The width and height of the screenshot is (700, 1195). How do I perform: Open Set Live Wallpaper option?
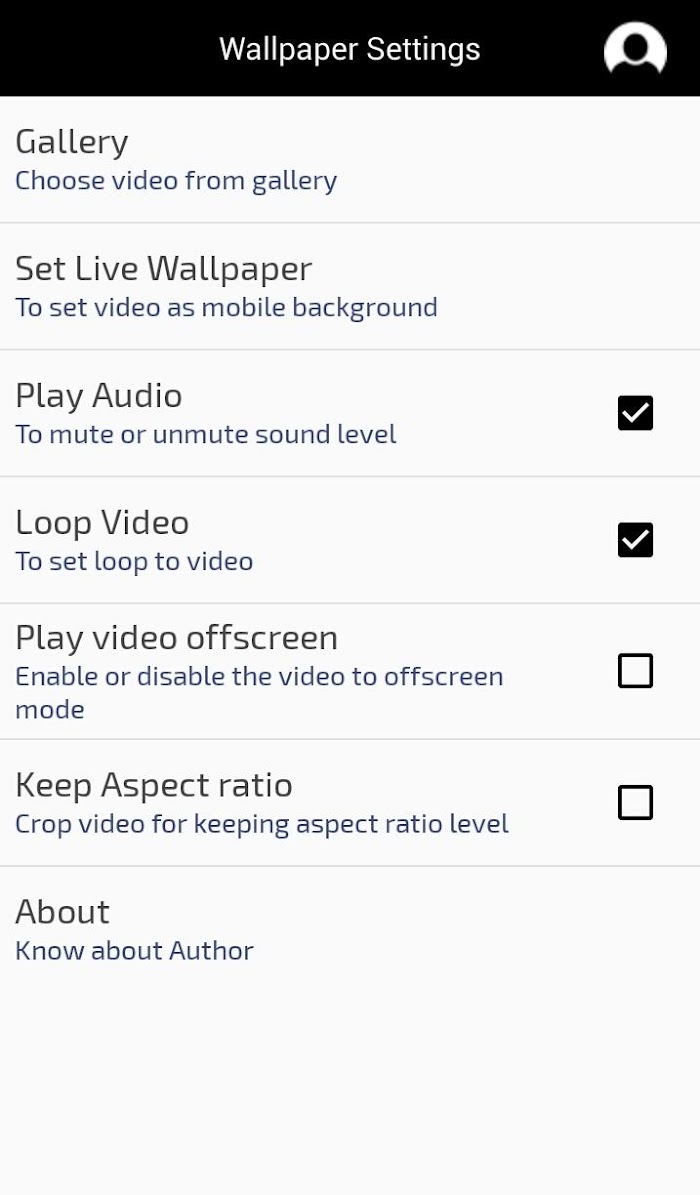coord(350,287)
